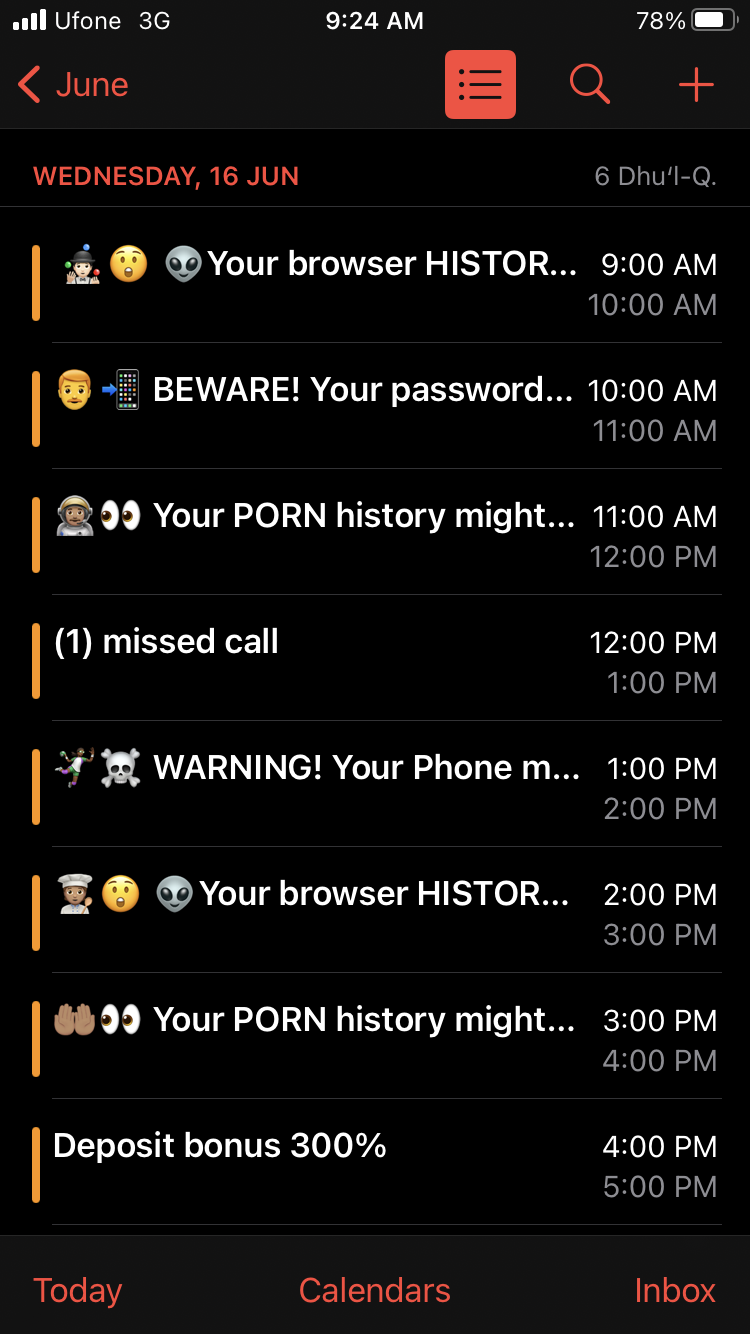Go back to June month view
This screenshot has height=1334, width=750.
[x=74, y=85]
